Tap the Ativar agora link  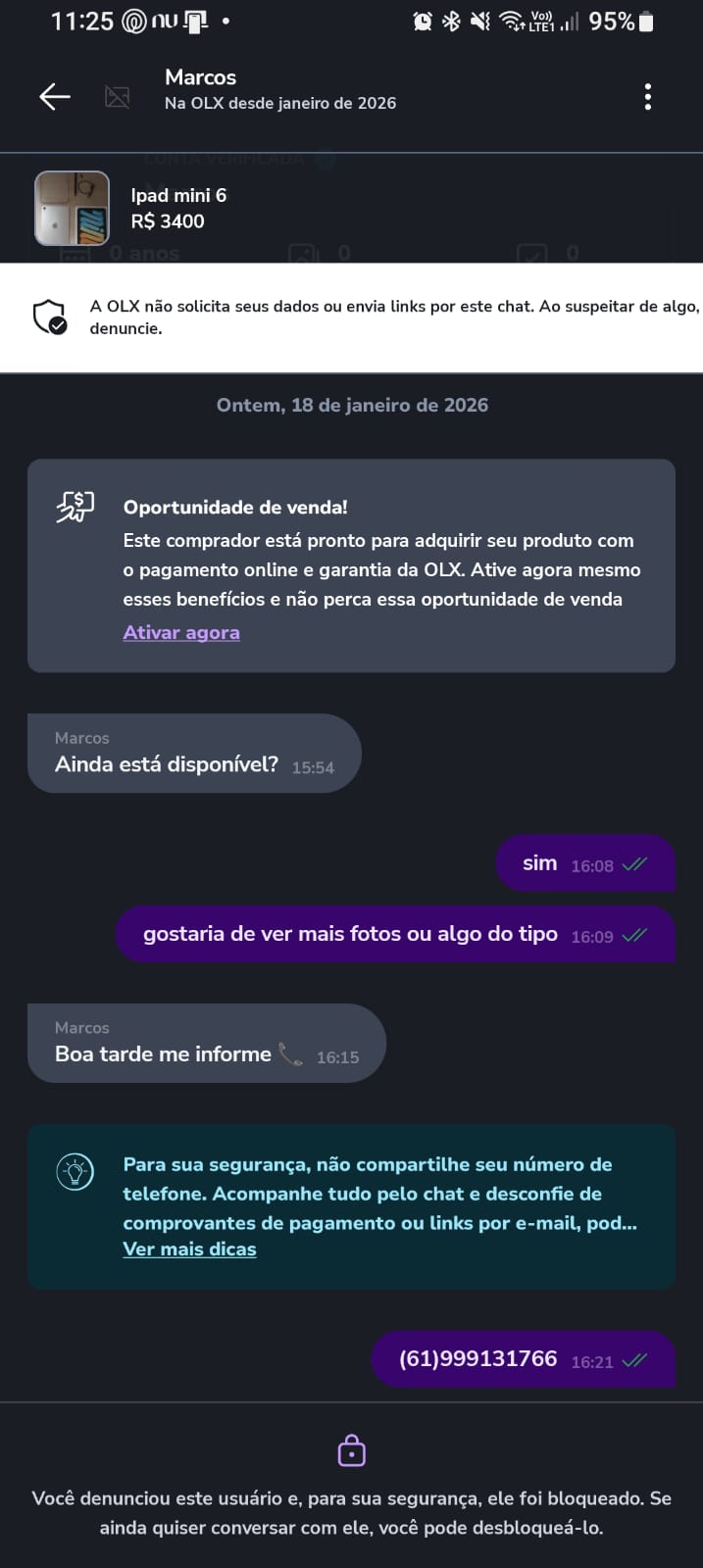[181, 632]
